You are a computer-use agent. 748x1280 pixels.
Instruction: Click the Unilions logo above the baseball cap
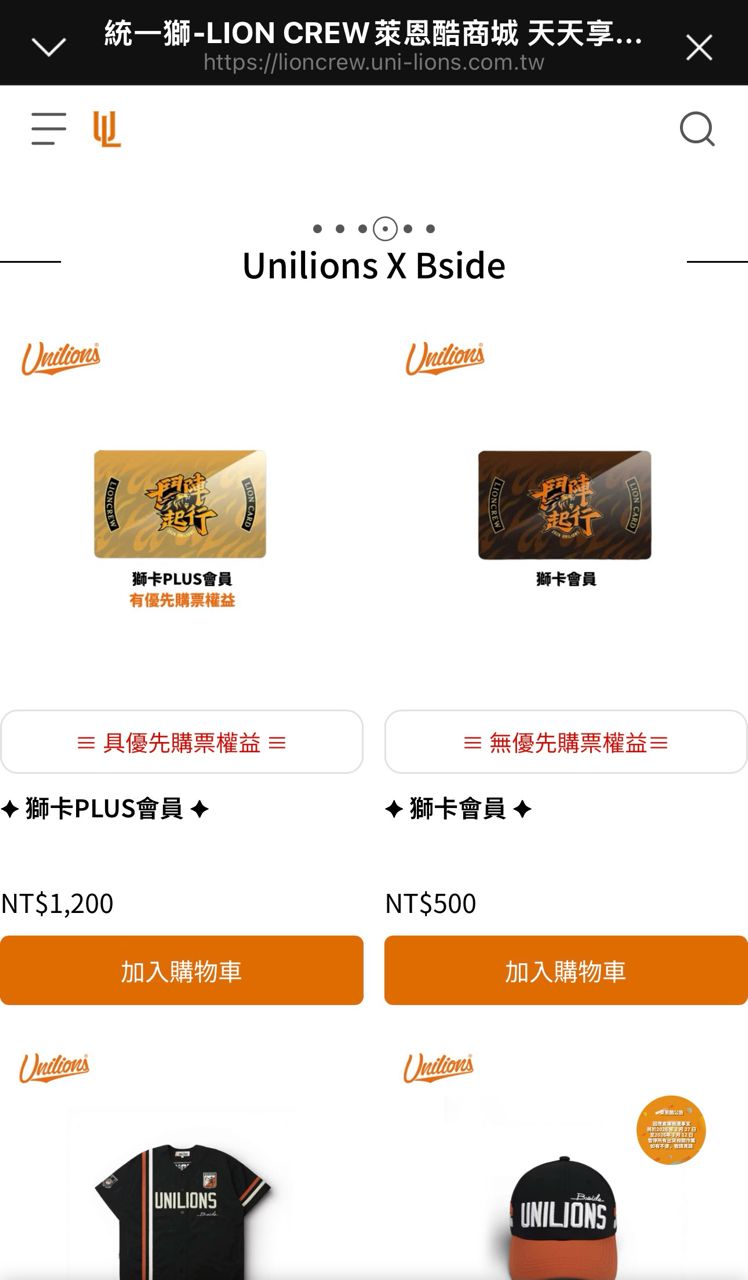pos(437,1067)
